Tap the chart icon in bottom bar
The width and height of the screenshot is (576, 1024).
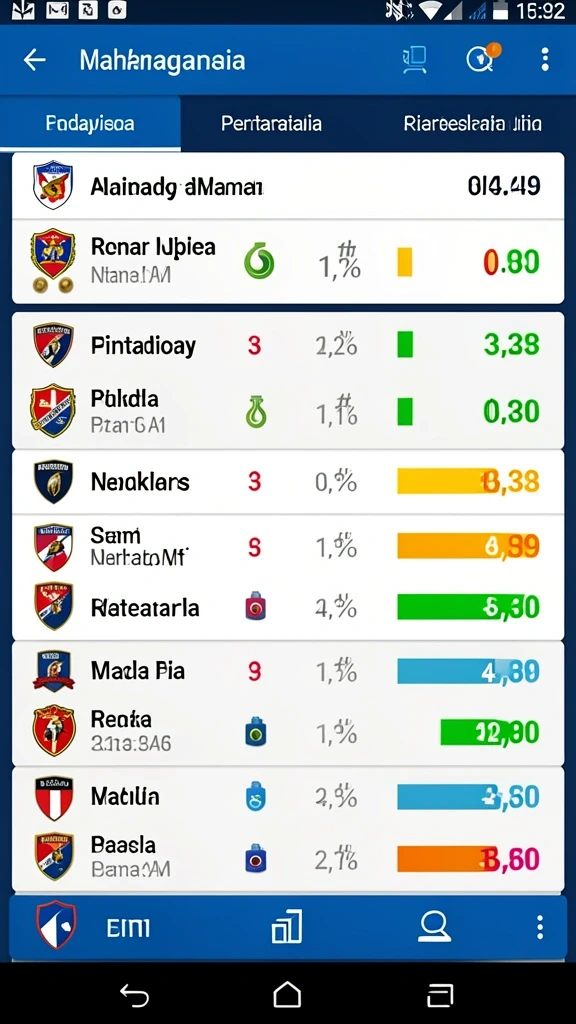pyautogui.click(x=287, y=926)
